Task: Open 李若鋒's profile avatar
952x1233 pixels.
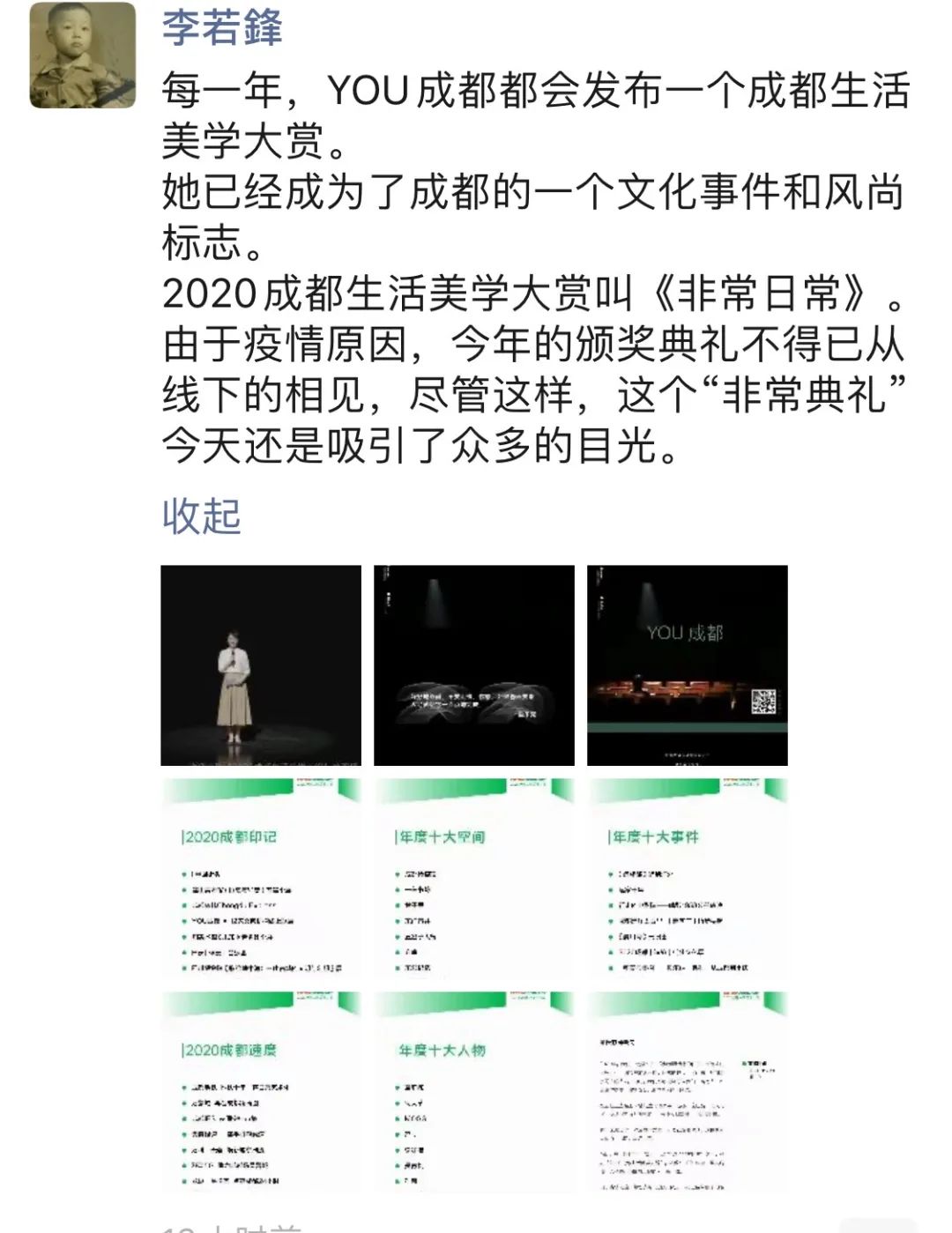Action: (x=83, y=56)
